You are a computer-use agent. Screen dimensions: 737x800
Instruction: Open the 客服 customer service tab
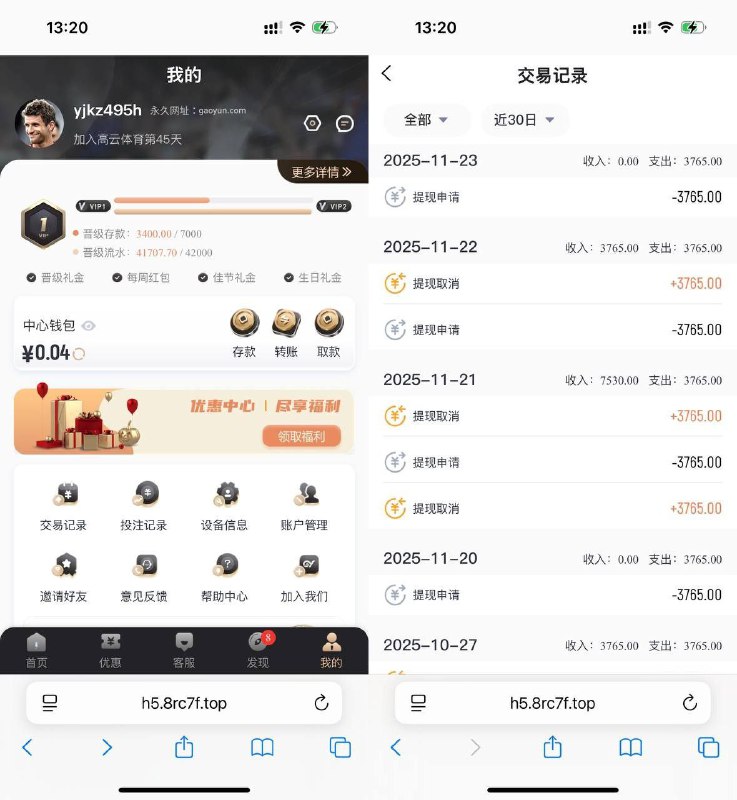[184, 650]
